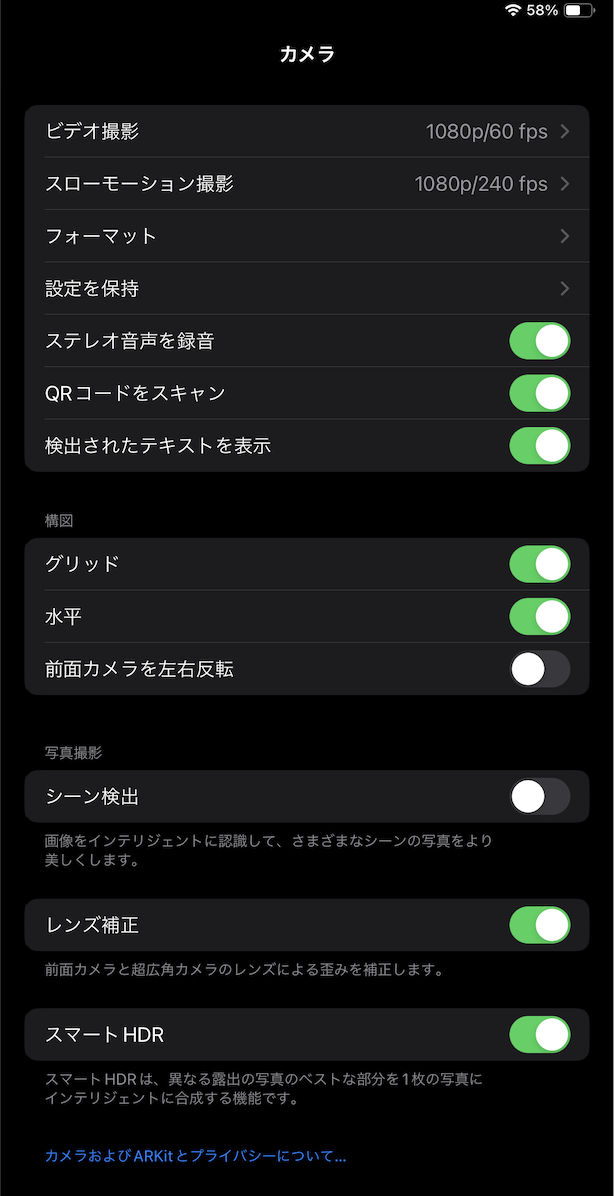The height and width of the screenshot is (1196, 614).
Task: Open the フォーマット settings
Action: [x=306, y=236]
